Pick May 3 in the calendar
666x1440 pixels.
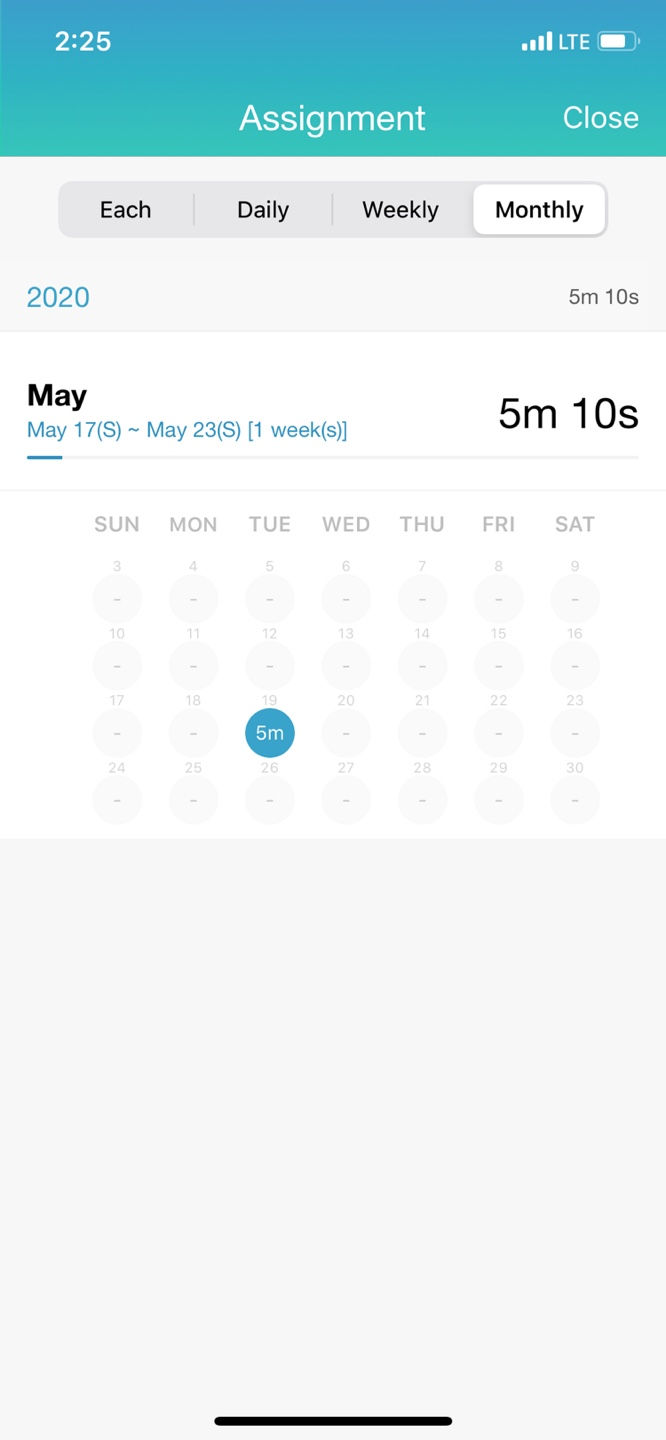[x=117, y=599]
